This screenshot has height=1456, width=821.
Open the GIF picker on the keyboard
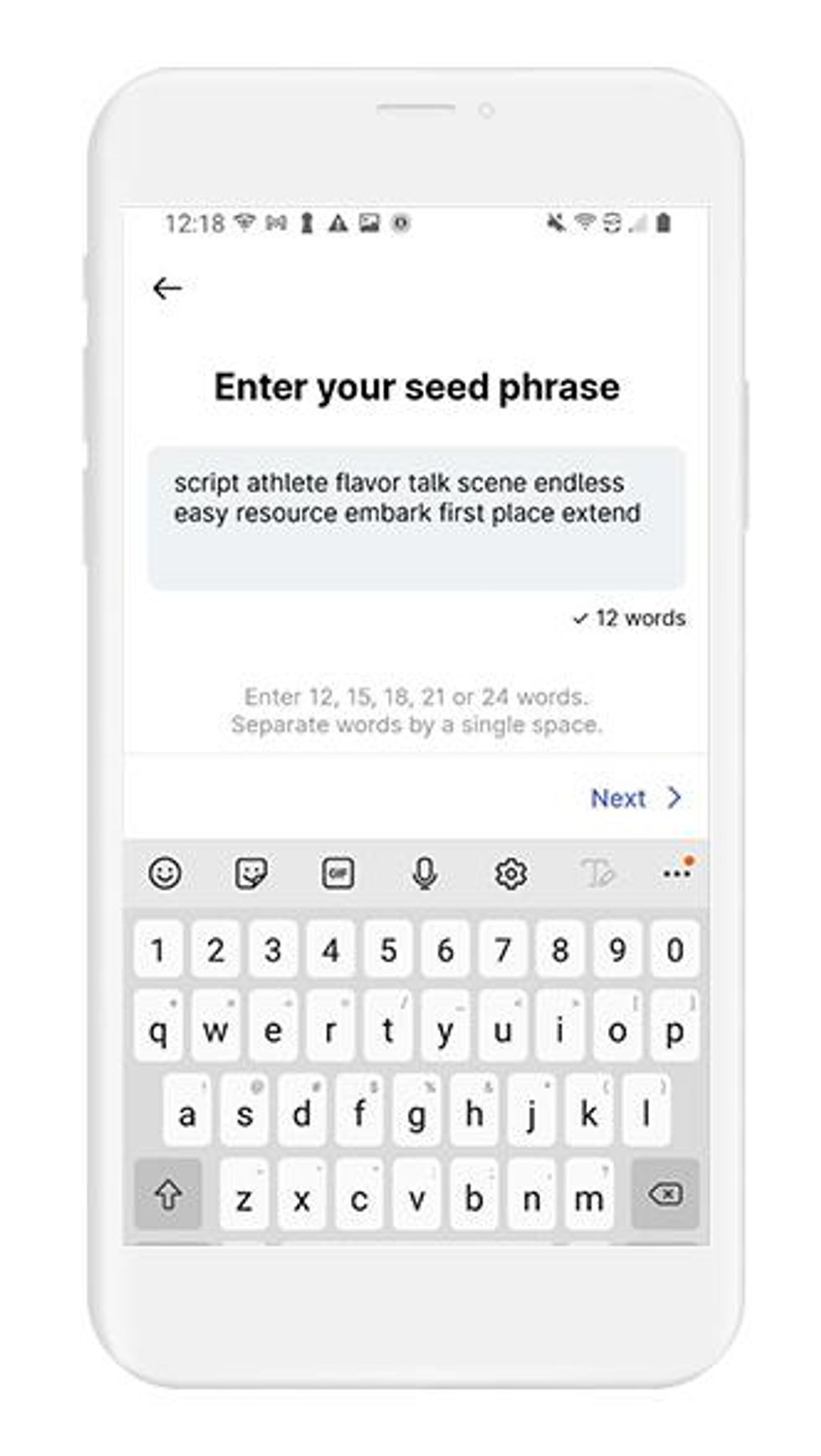338,873
